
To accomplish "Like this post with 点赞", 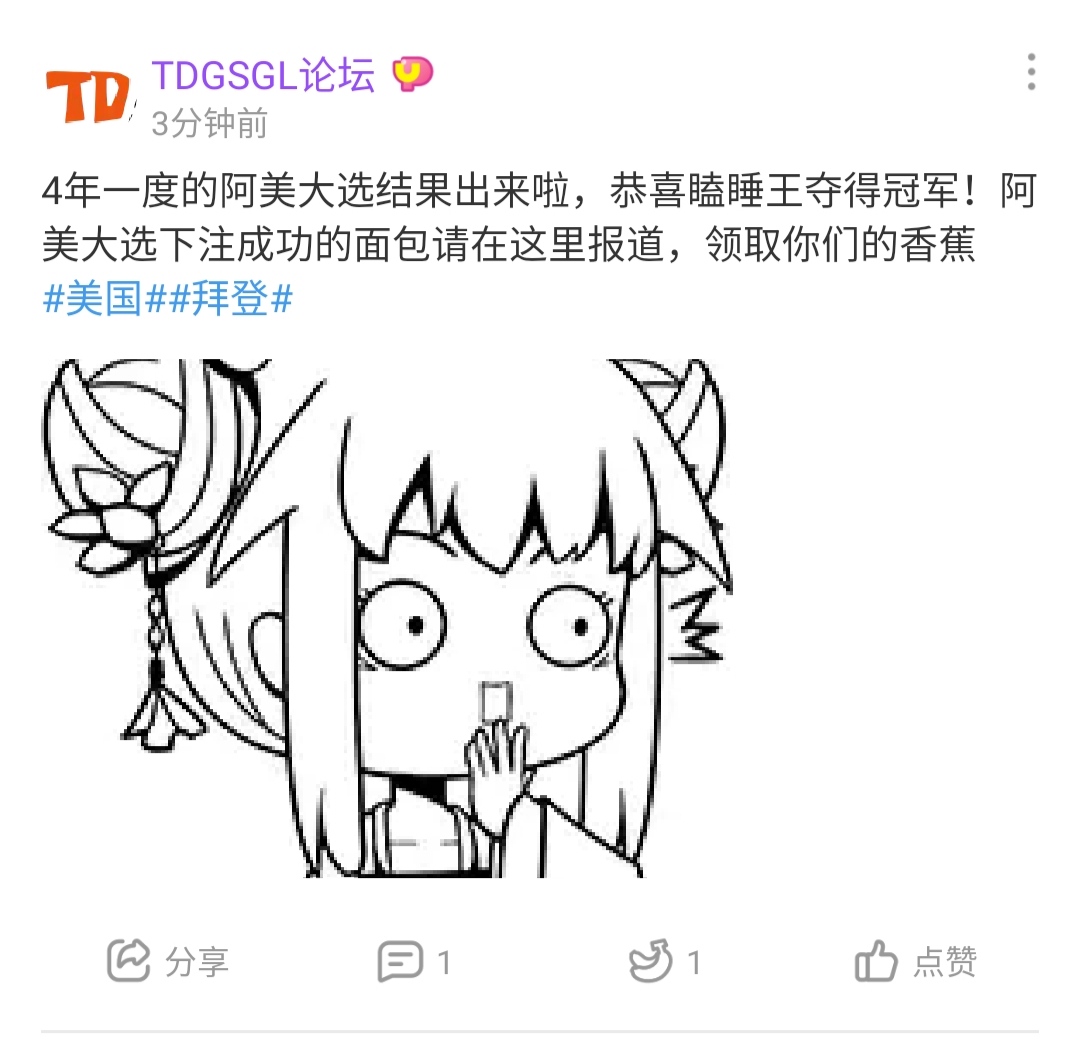I will click(x=916, y=962).
